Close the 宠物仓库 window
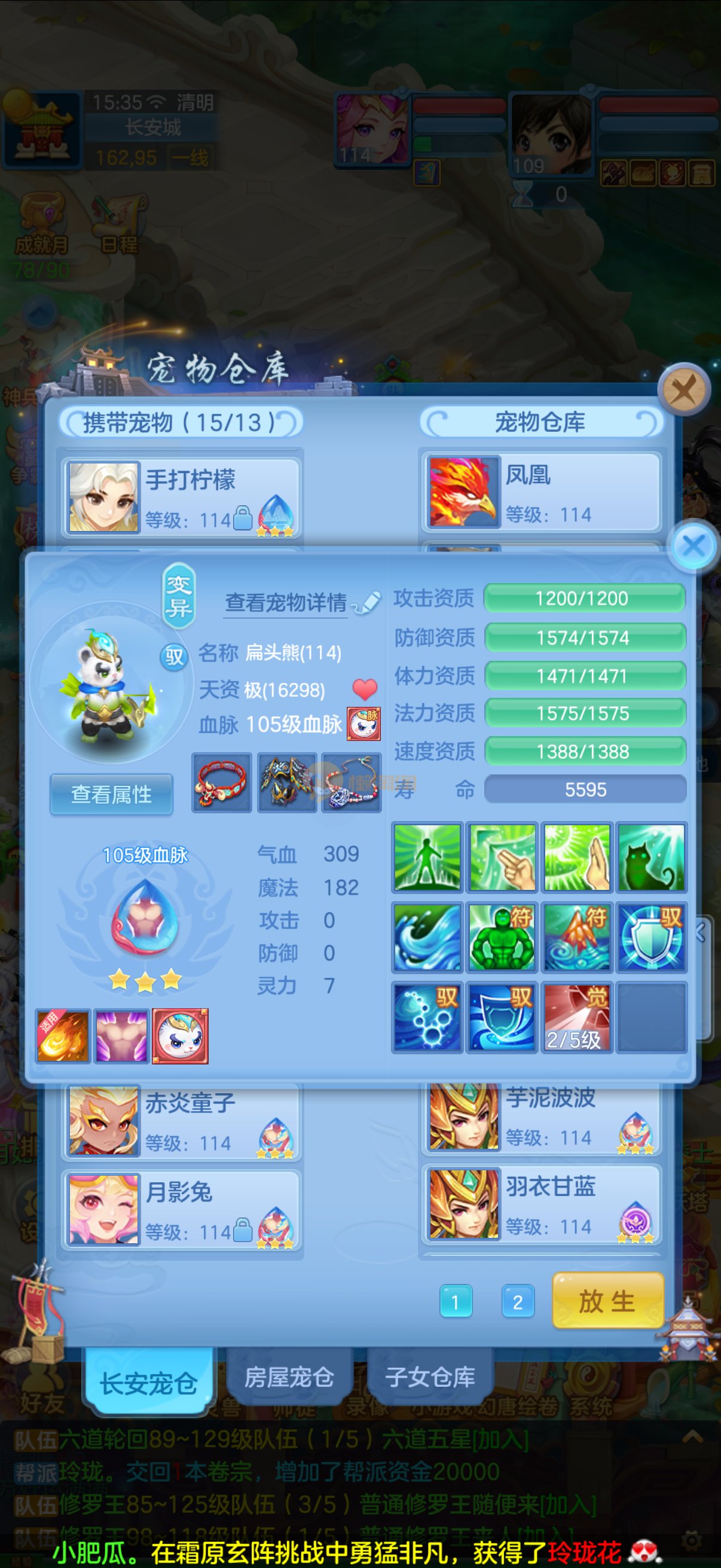Image resolution: width=721 pixels, height=1568 pixels. 684,389
